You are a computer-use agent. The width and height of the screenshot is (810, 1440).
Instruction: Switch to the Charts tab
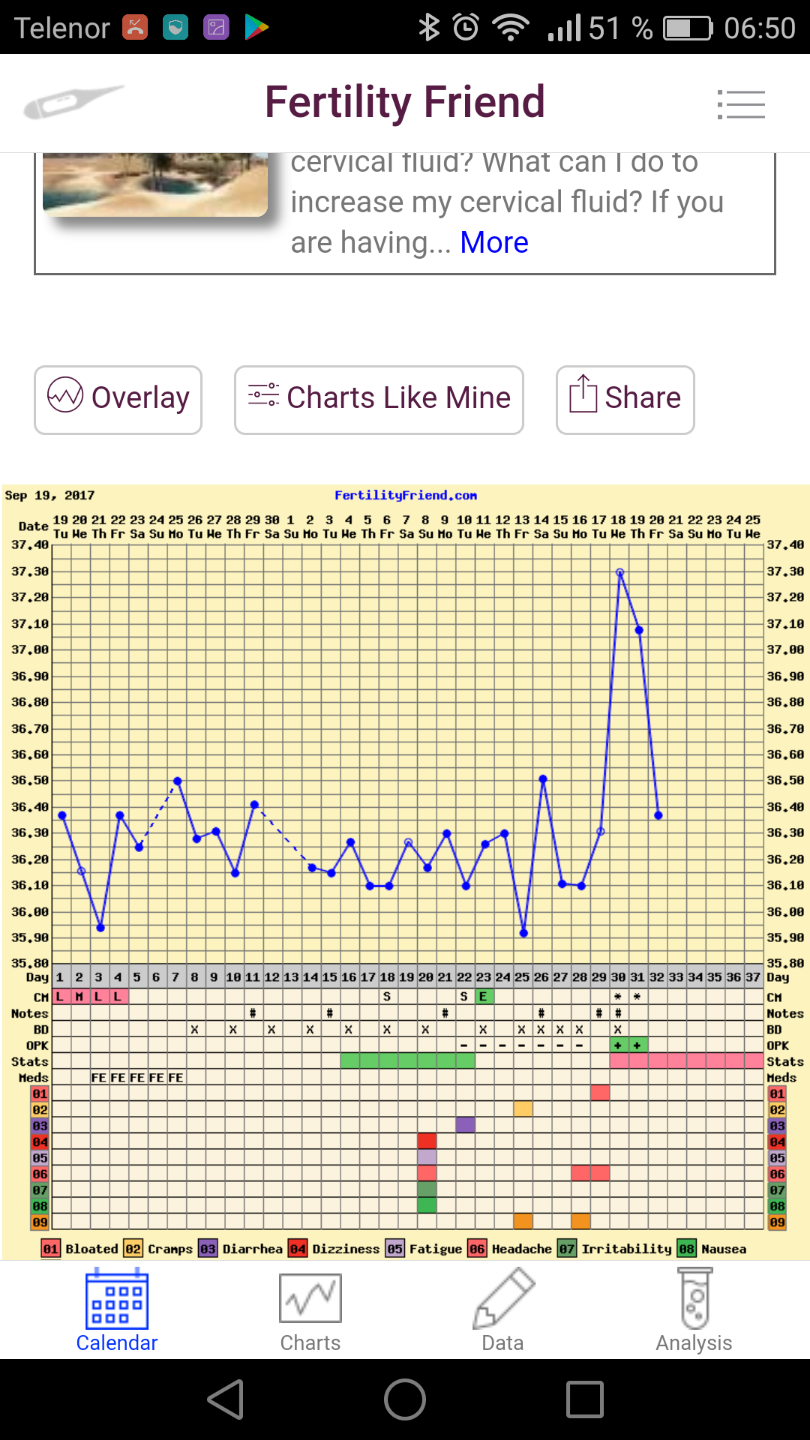[310, 1310]
